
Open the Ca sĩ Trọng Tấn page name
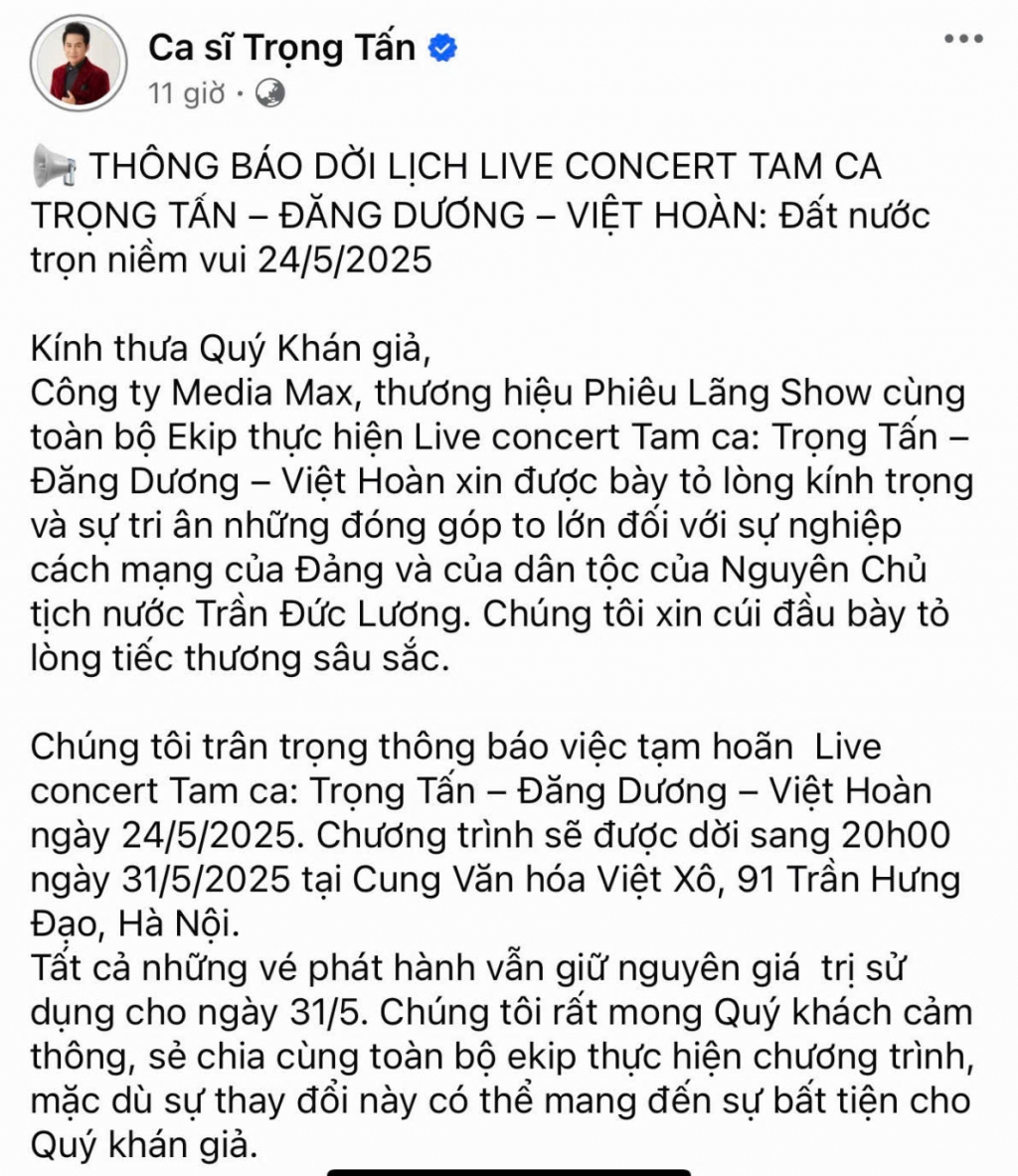281,48
